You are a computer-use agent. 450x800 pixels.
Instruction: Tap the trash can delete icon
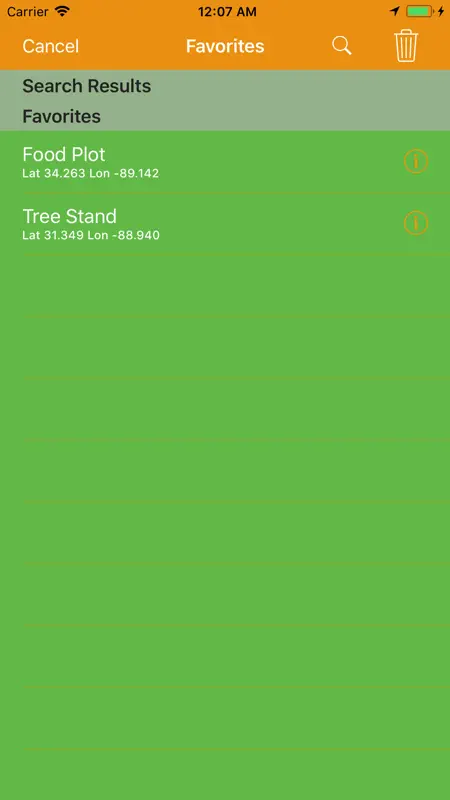click(x=406, y=46)
